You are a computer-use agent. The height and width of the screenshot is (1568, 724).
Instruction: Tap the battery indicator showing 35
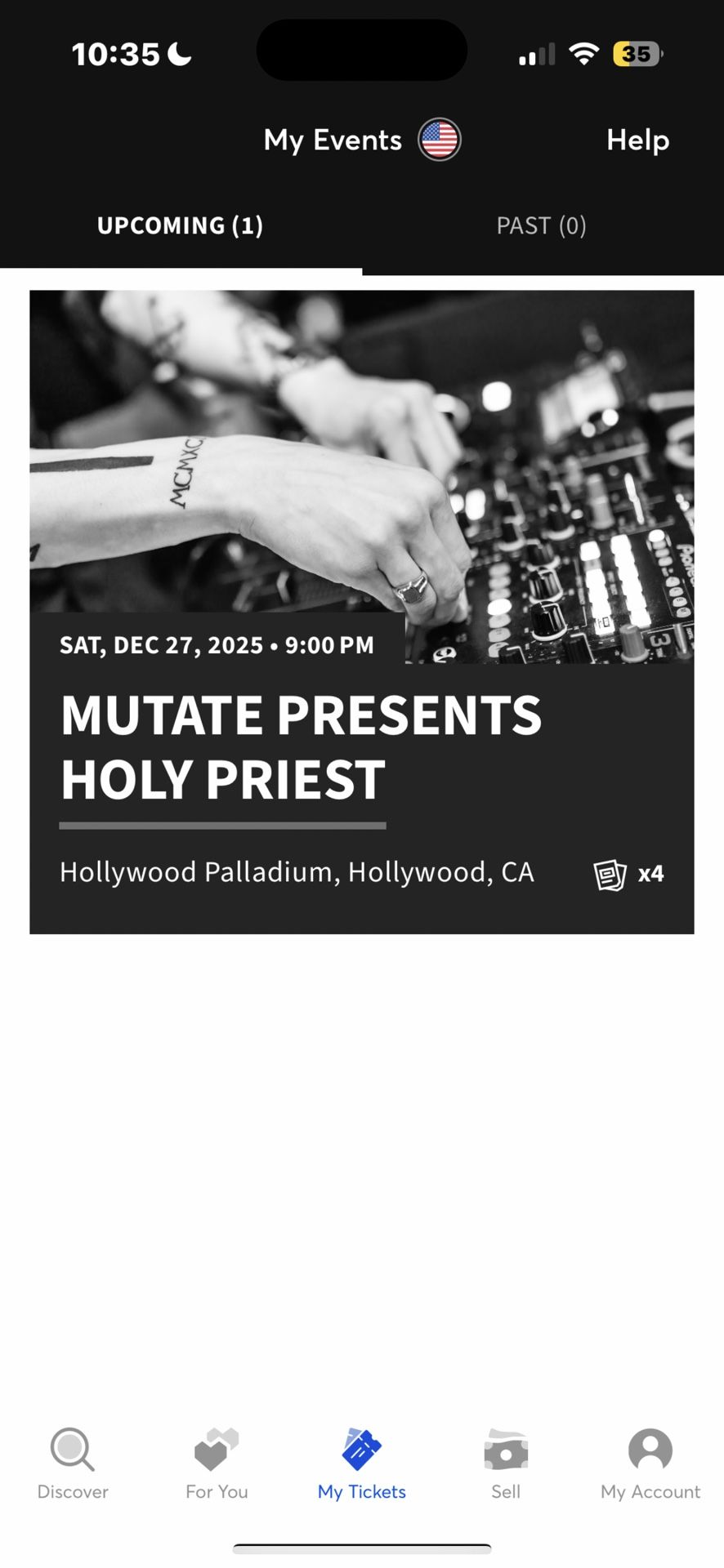tap(636, 54)
